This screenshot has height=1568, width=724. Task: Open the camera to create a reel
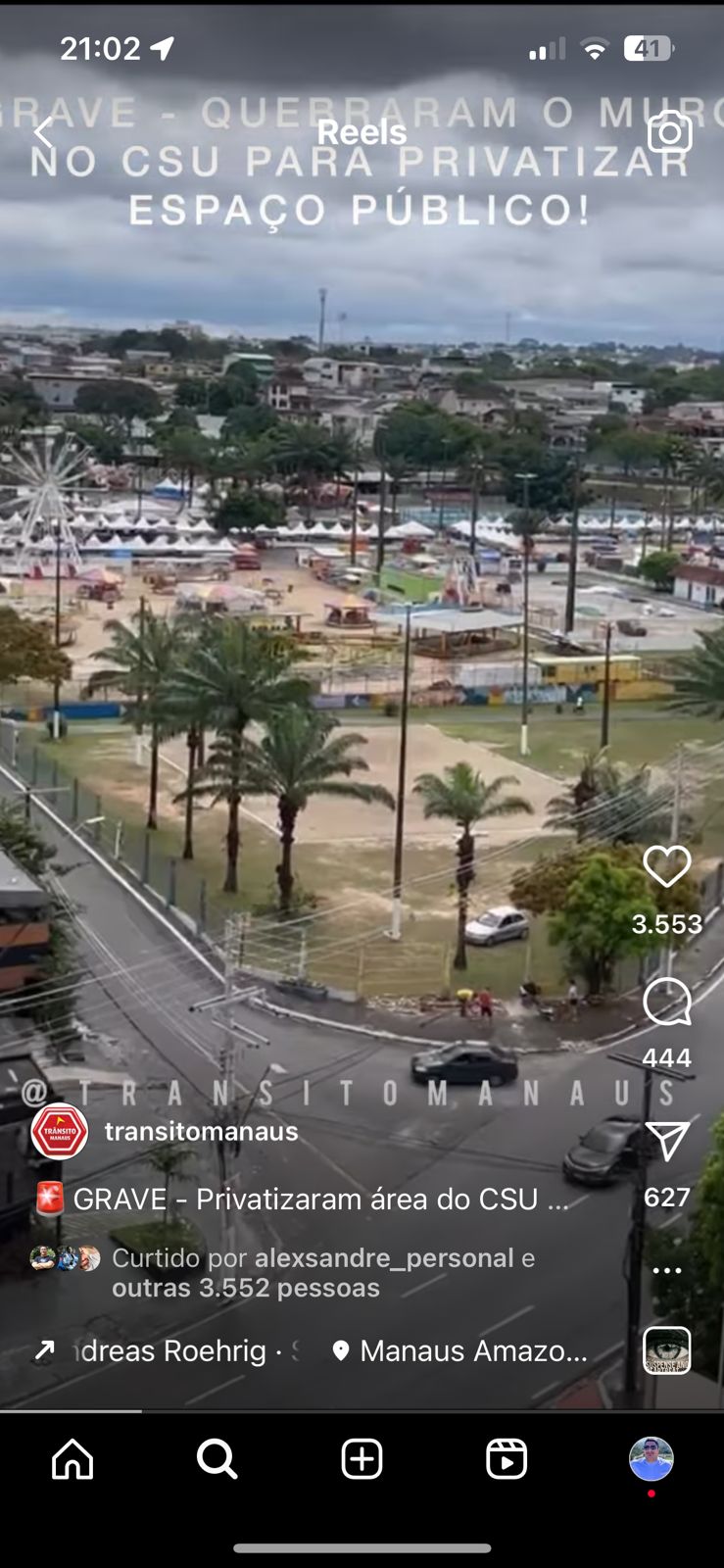click(669, 131)
